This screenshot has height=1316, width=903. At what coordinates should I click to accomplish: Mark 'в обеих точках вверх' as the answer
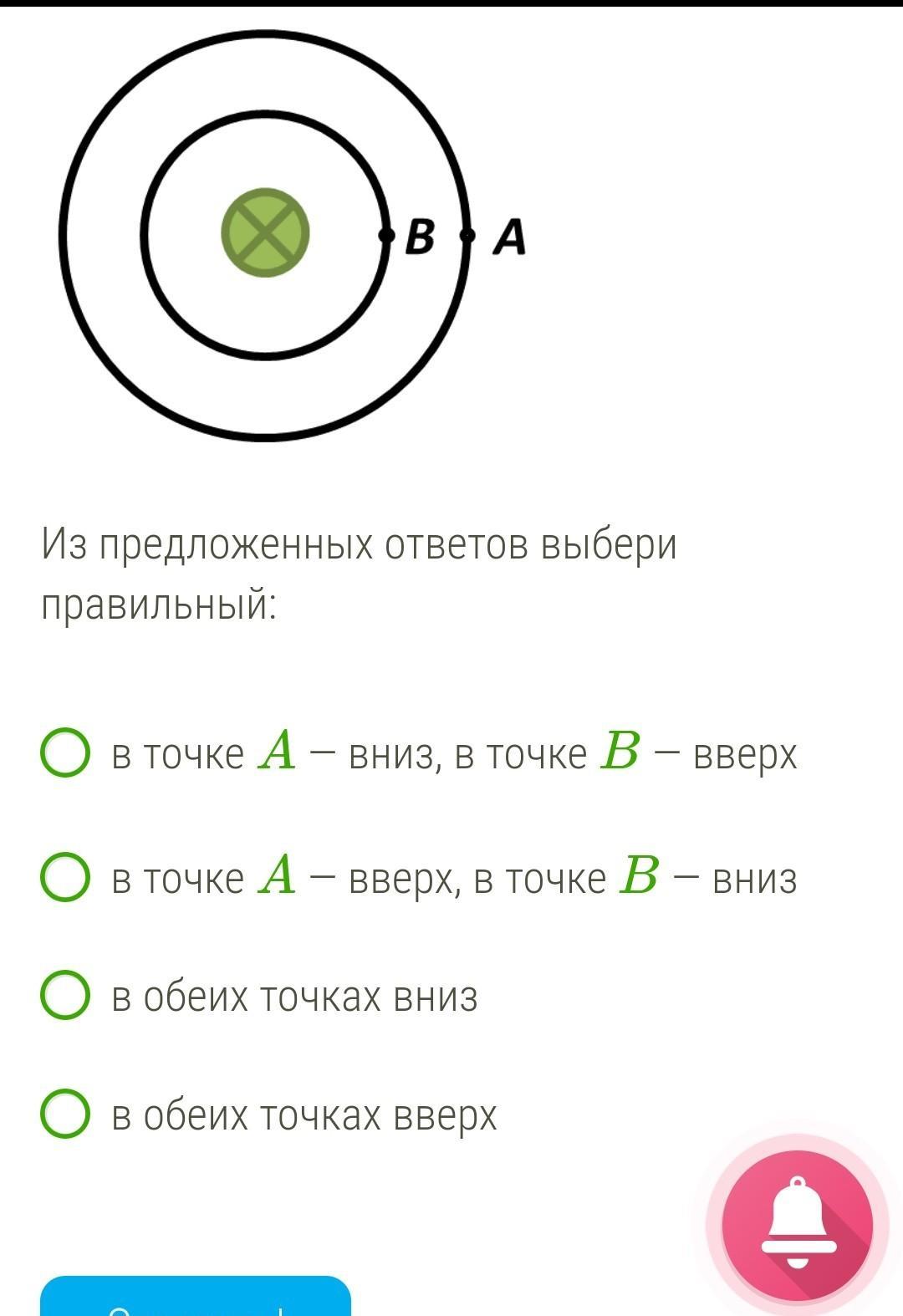click(x=64, y=1115)
